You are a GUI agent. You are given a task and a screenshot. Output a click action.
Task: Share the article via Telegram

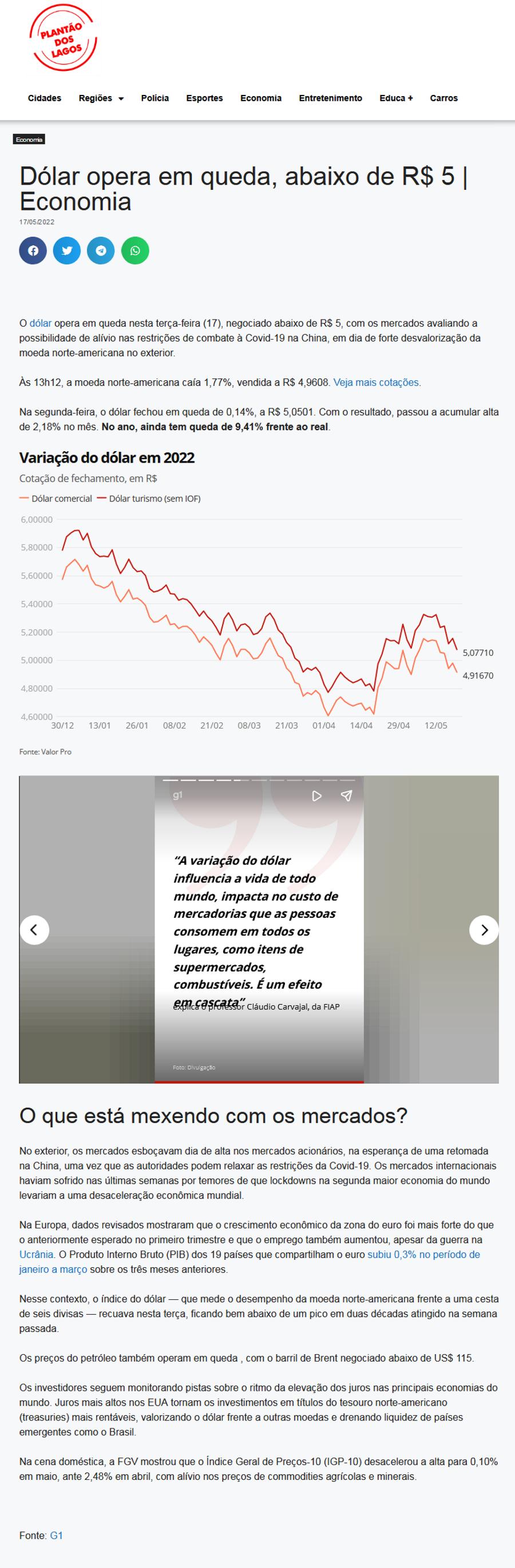[101, 250]
